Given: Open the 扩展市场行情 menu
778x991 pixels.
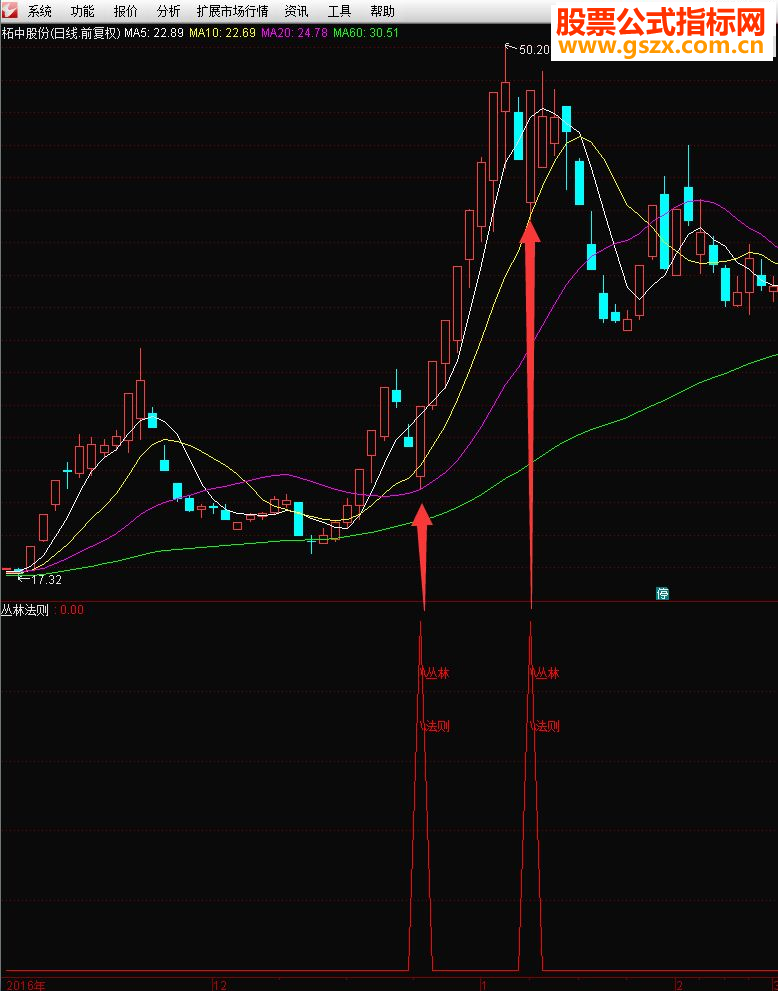Looking at the screenshot, I should pos(232,12).
